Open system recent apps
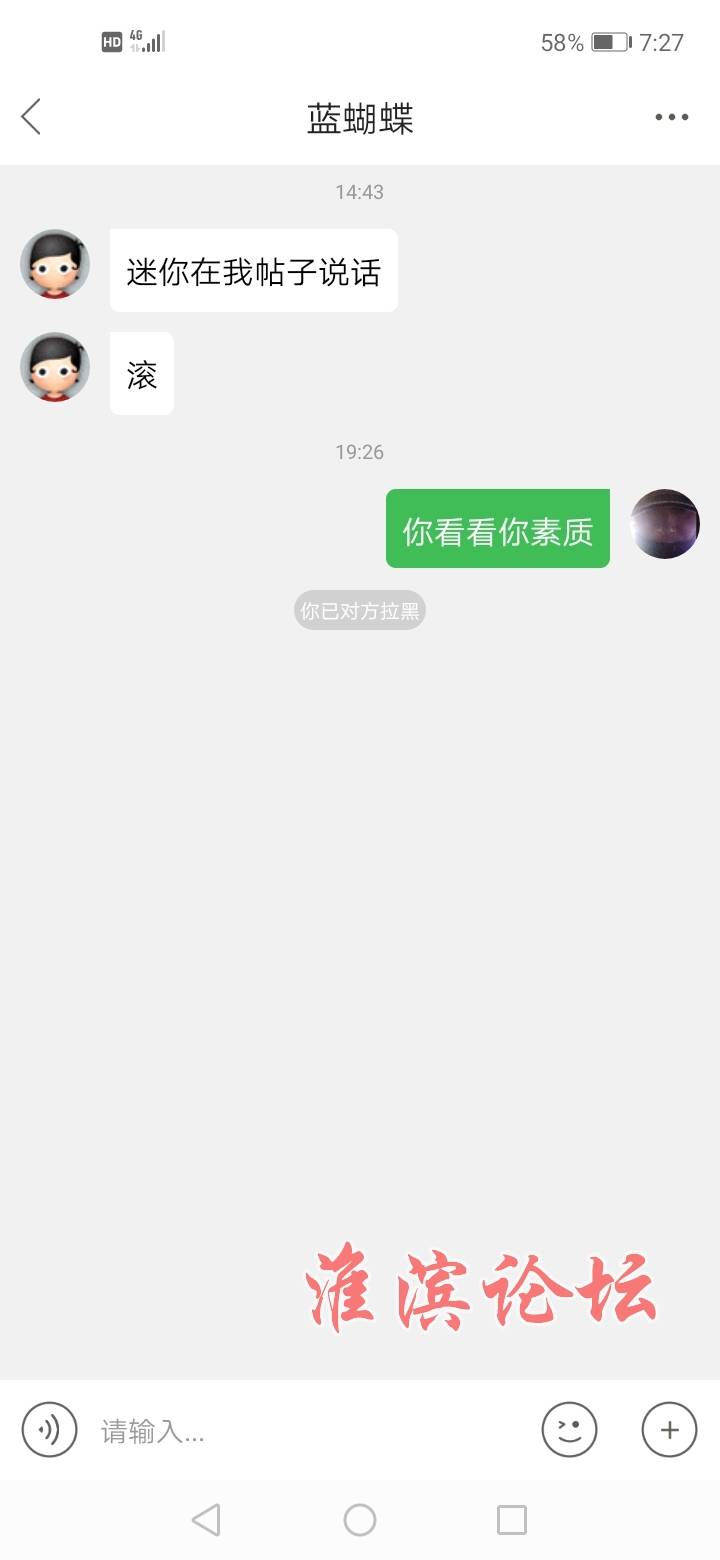The width and height of the screenshot is (720, 1560). [511, 1520]
